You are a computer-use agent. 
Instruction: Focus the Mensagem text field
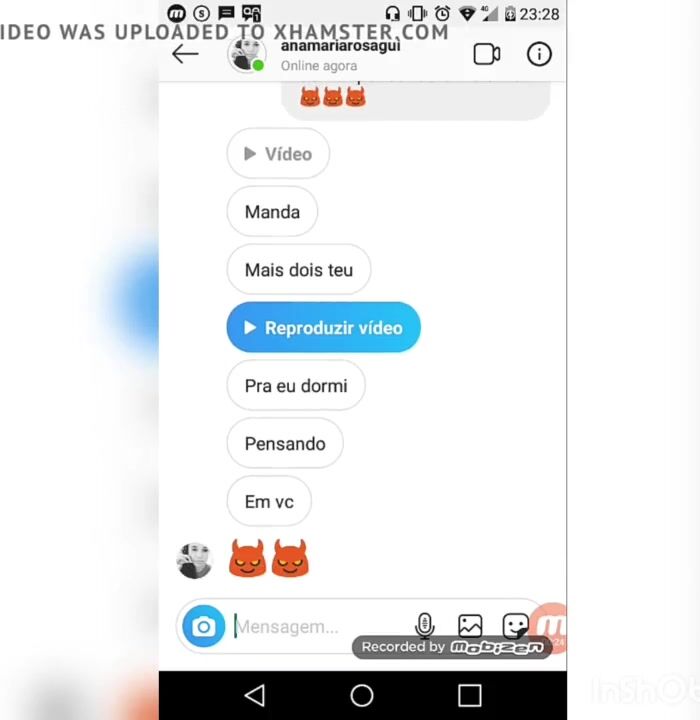tap(310, 627)
